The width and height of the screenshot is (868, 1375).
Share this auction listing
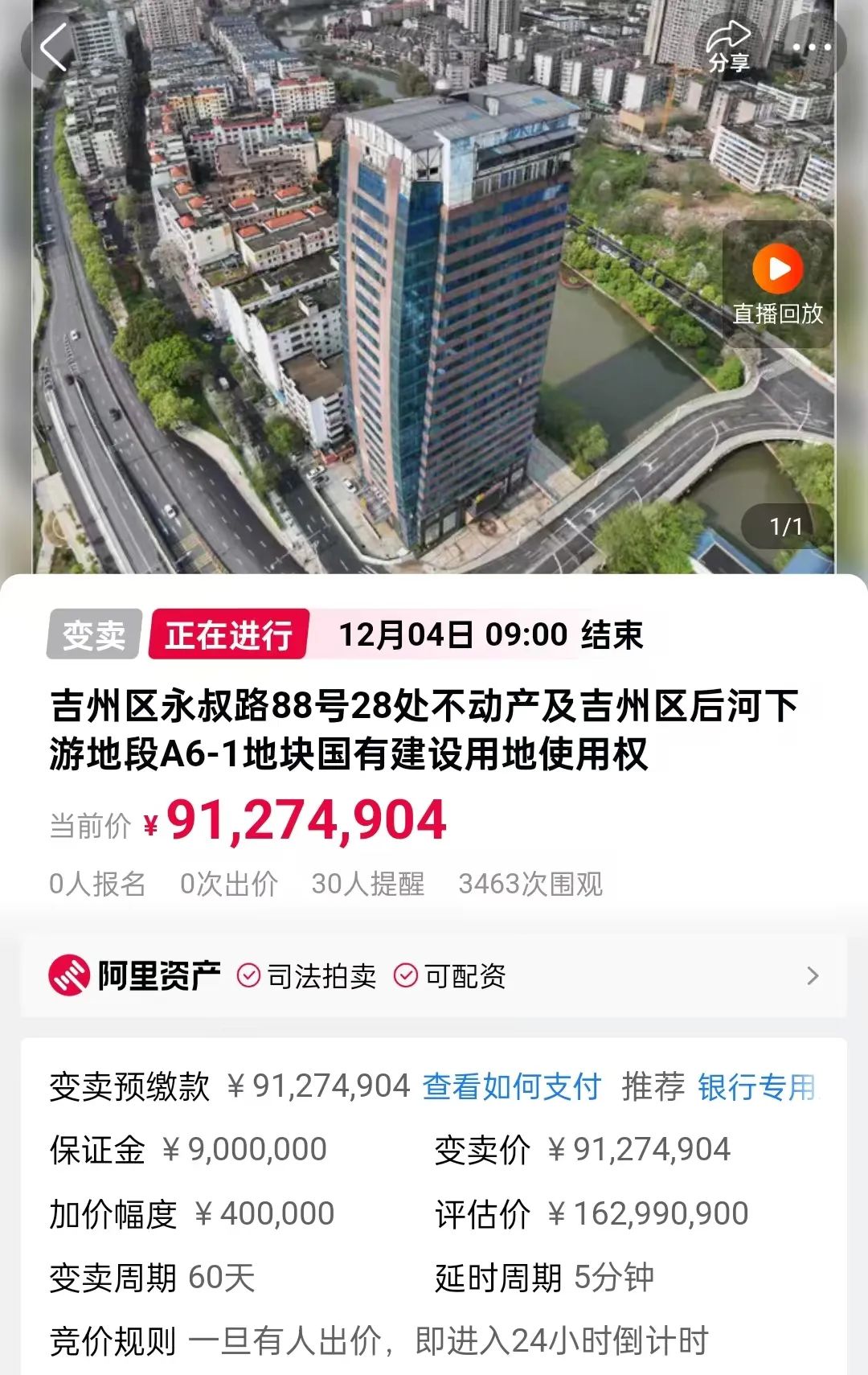pos(728,47)
